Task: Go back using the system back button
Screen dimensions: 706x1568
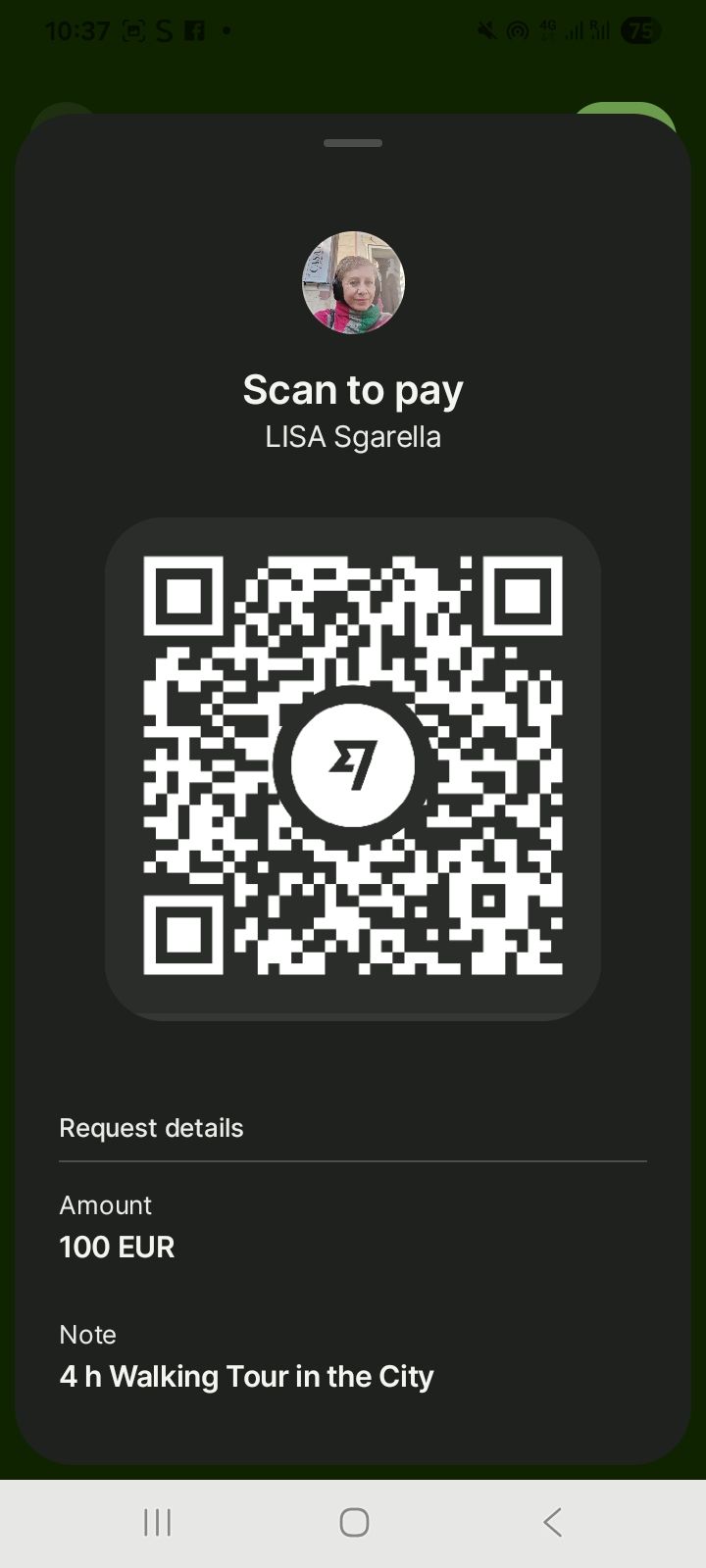Action: 552,1522
